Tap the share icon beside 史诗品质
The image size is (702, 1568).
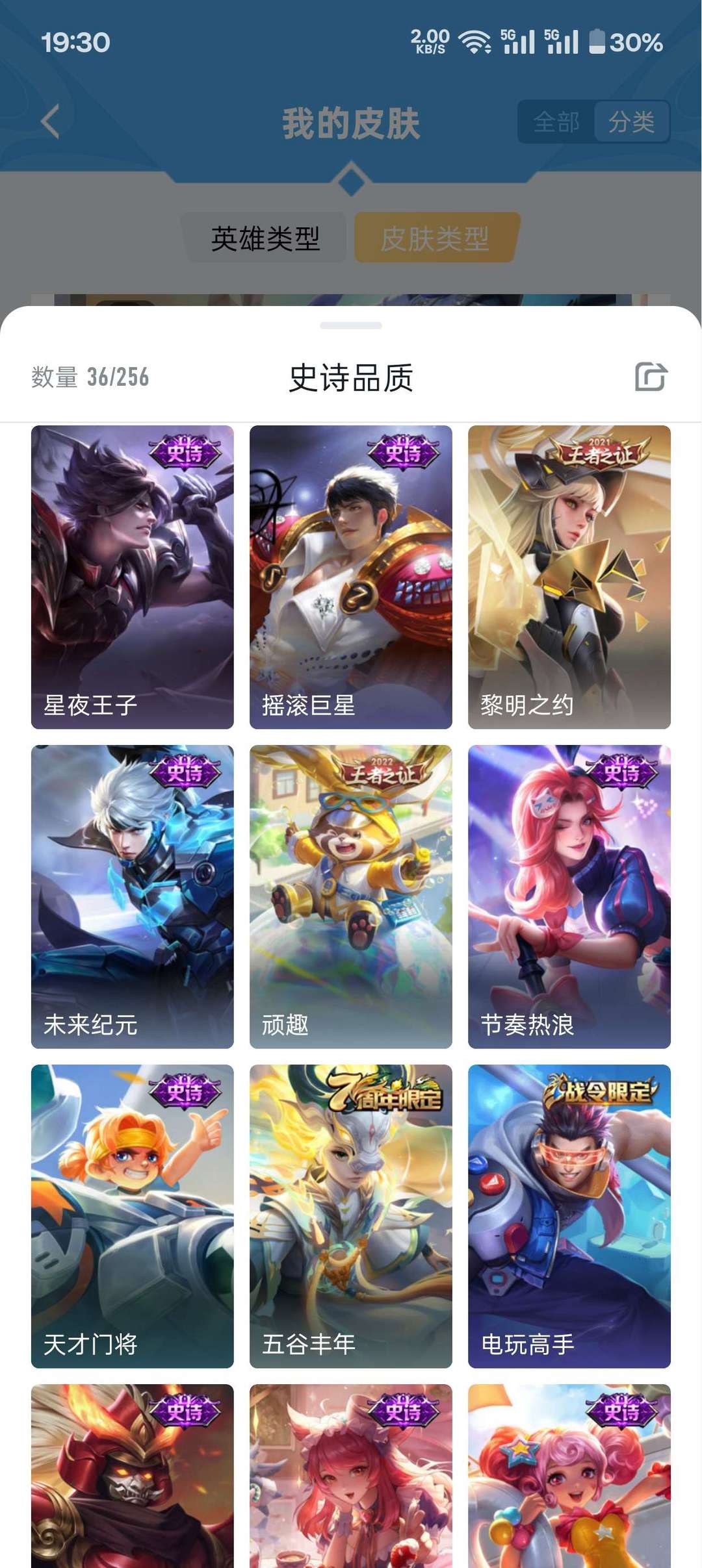click(651, 377)
